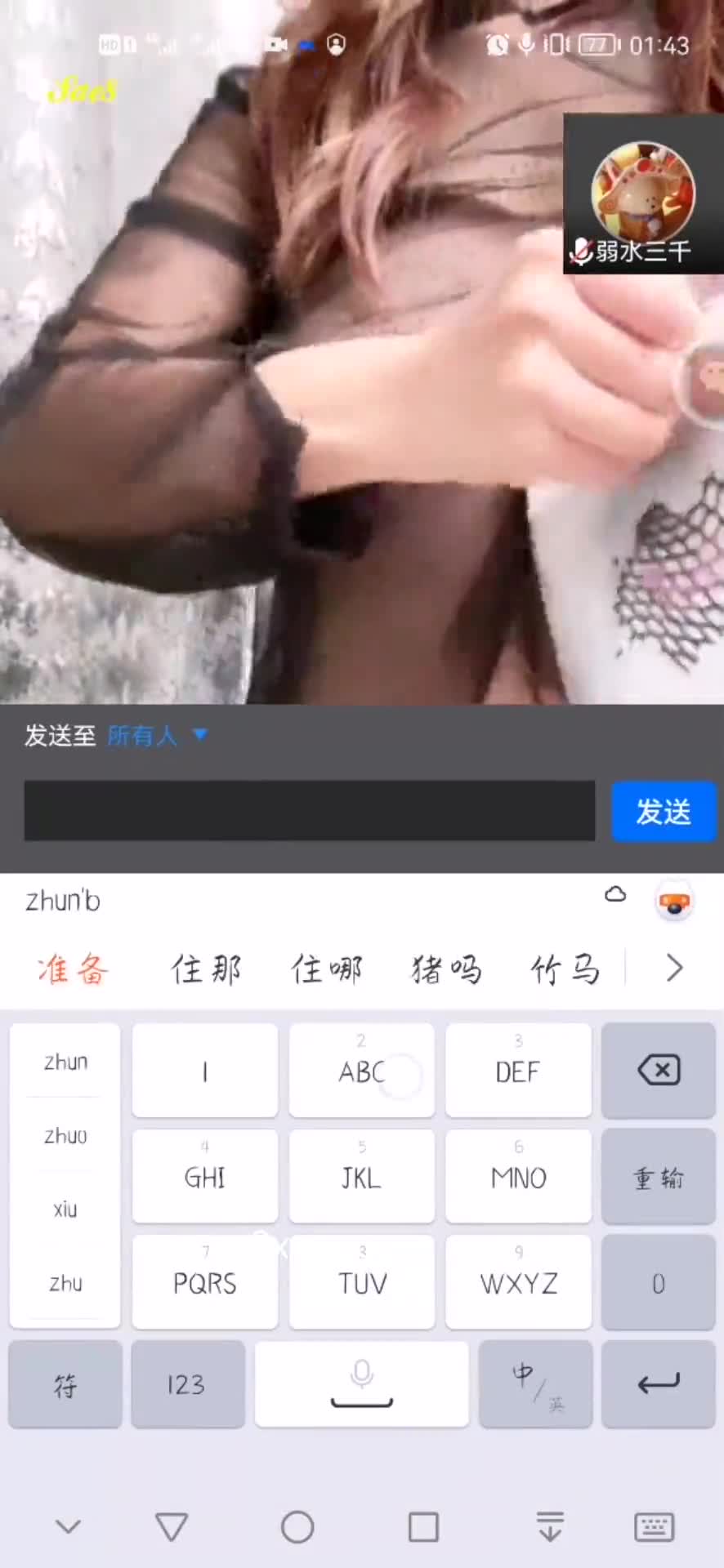Expand more candidate words arrow
Viewport: 724px width, 1568px height.
(x=674, y=969)
